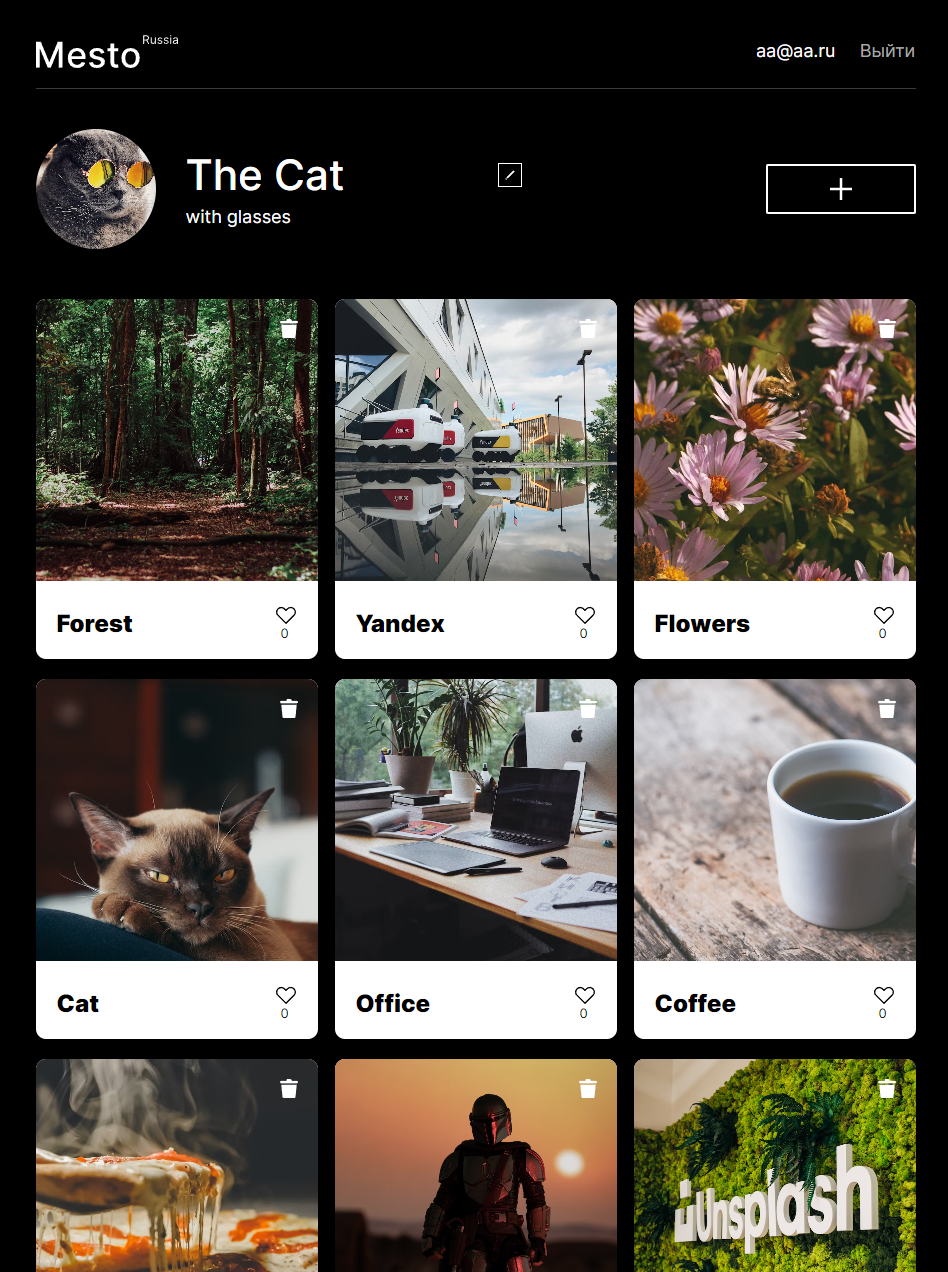Like the Yandex card
Image resolution: width=948 pixels, height=1272 pixels.
coord(585,615)
